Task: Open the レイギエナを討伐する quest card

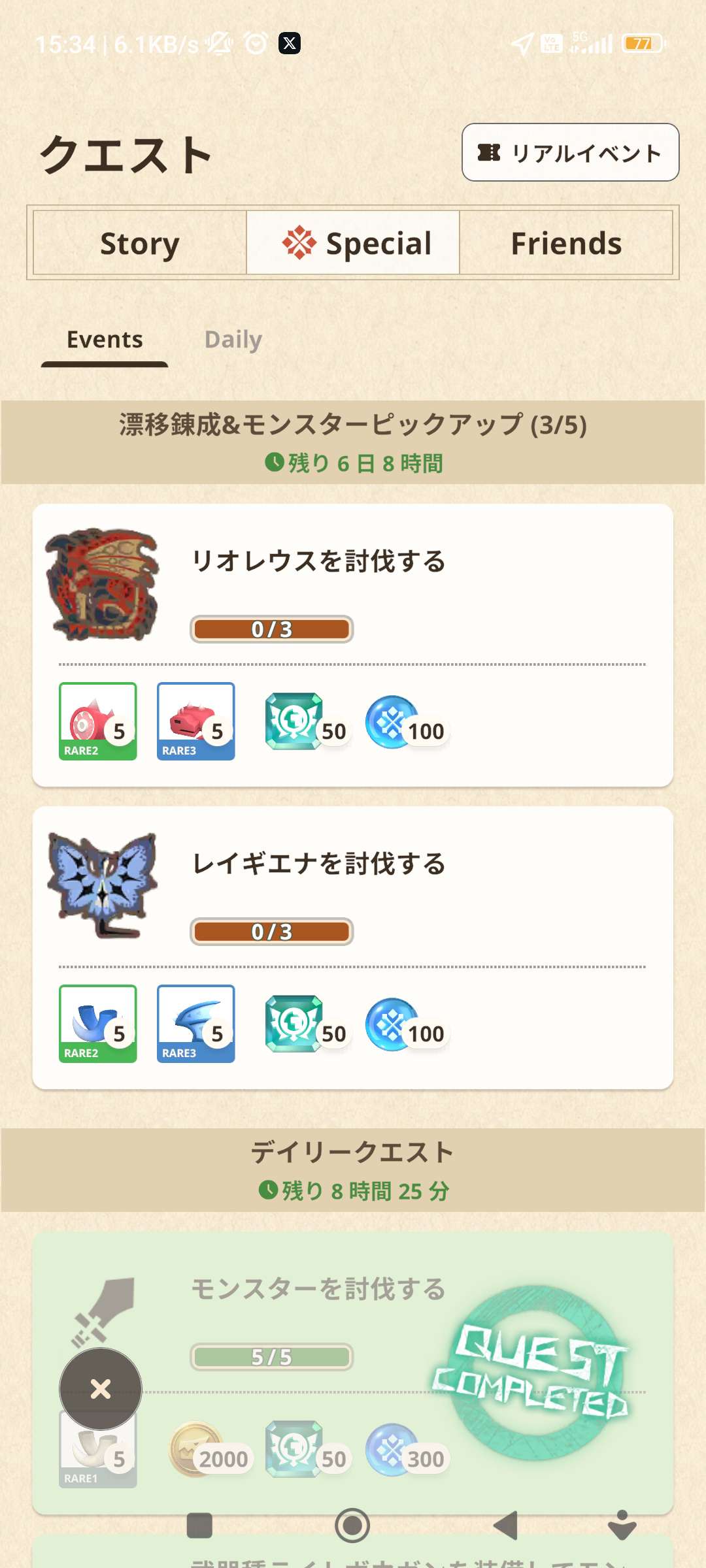Action: (x=353, y=889)
